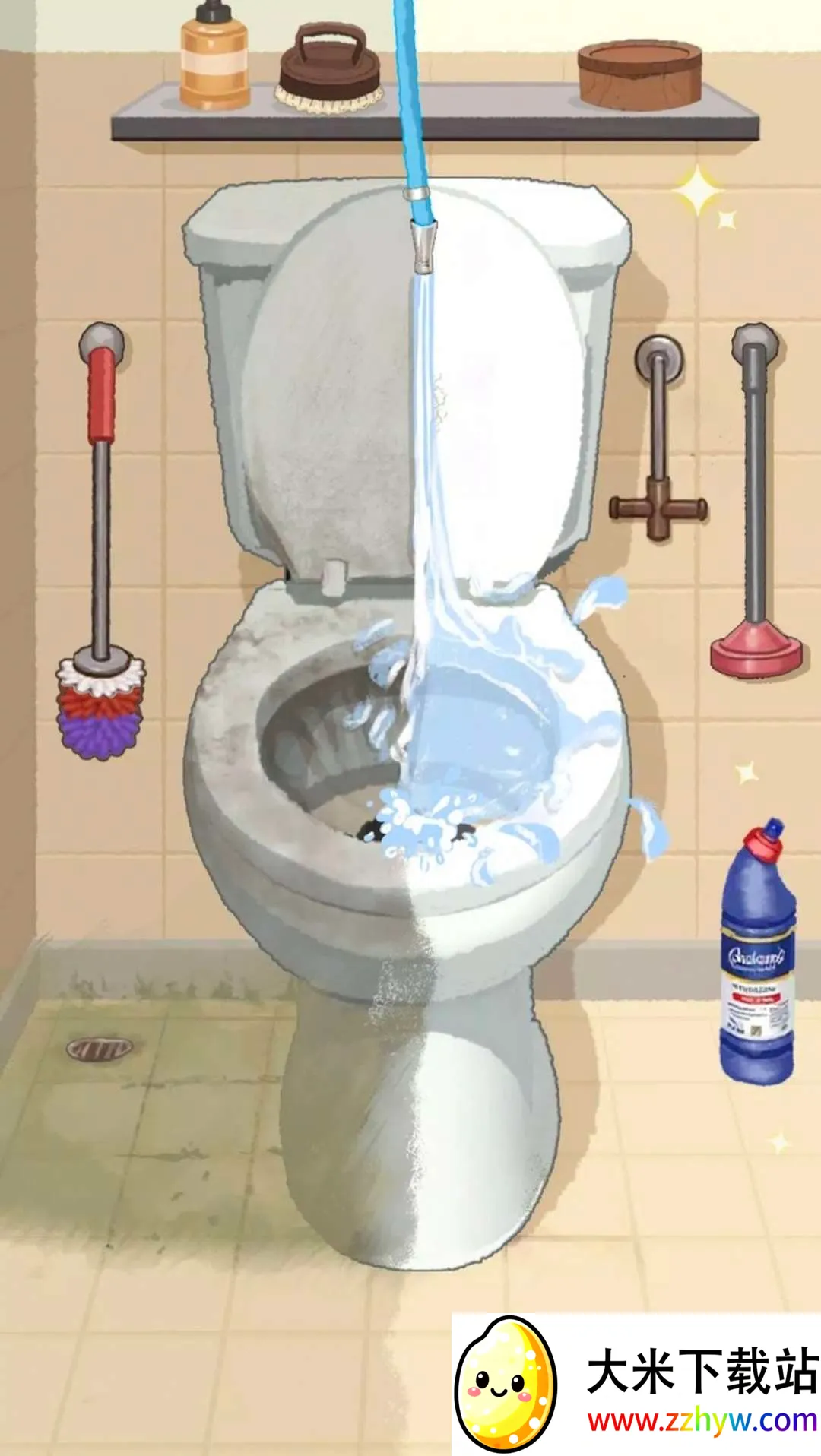Select the wooden bowl on the shelf
This screenshot has width=821, height=1456.
(x=639, y=74)
